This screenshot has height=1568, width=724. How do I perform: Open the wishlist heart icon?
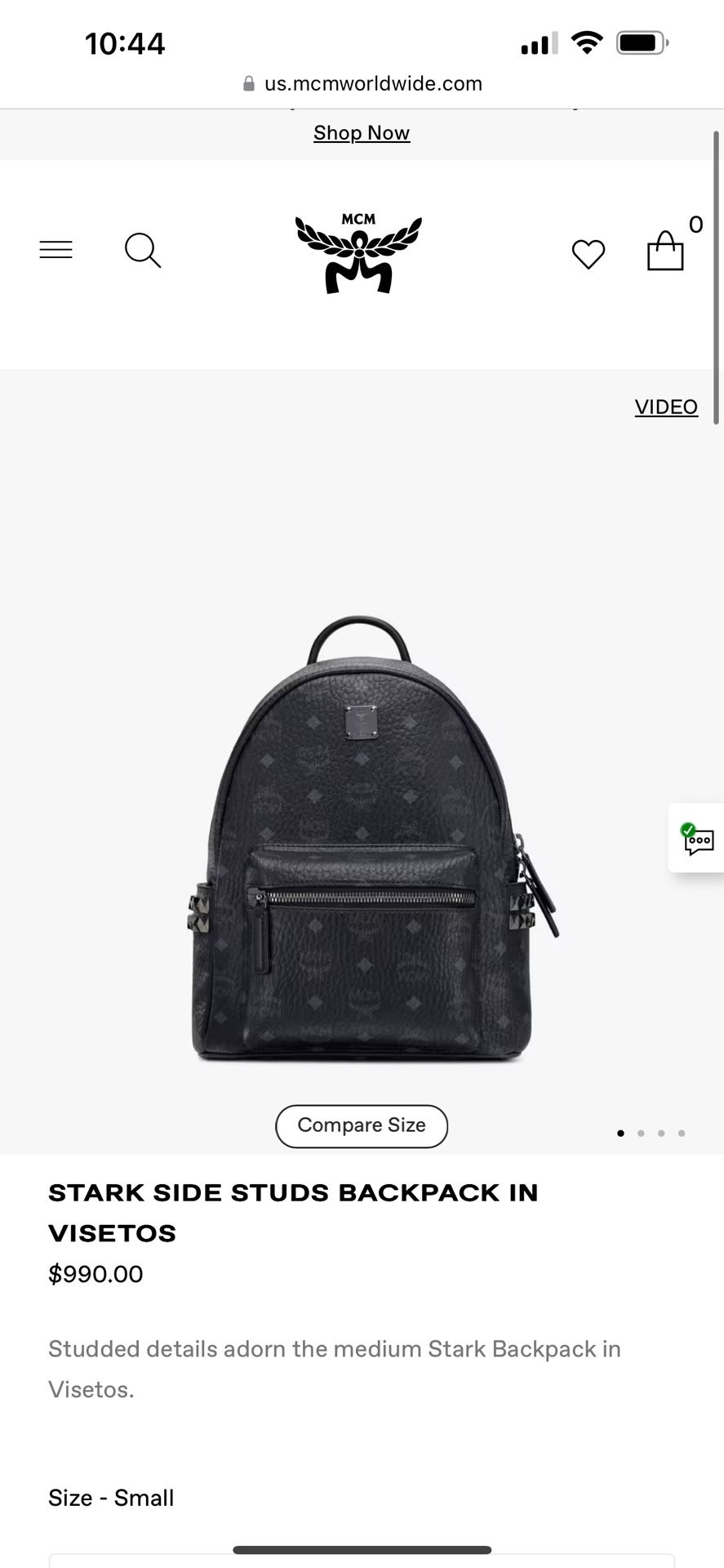[588, 254]
